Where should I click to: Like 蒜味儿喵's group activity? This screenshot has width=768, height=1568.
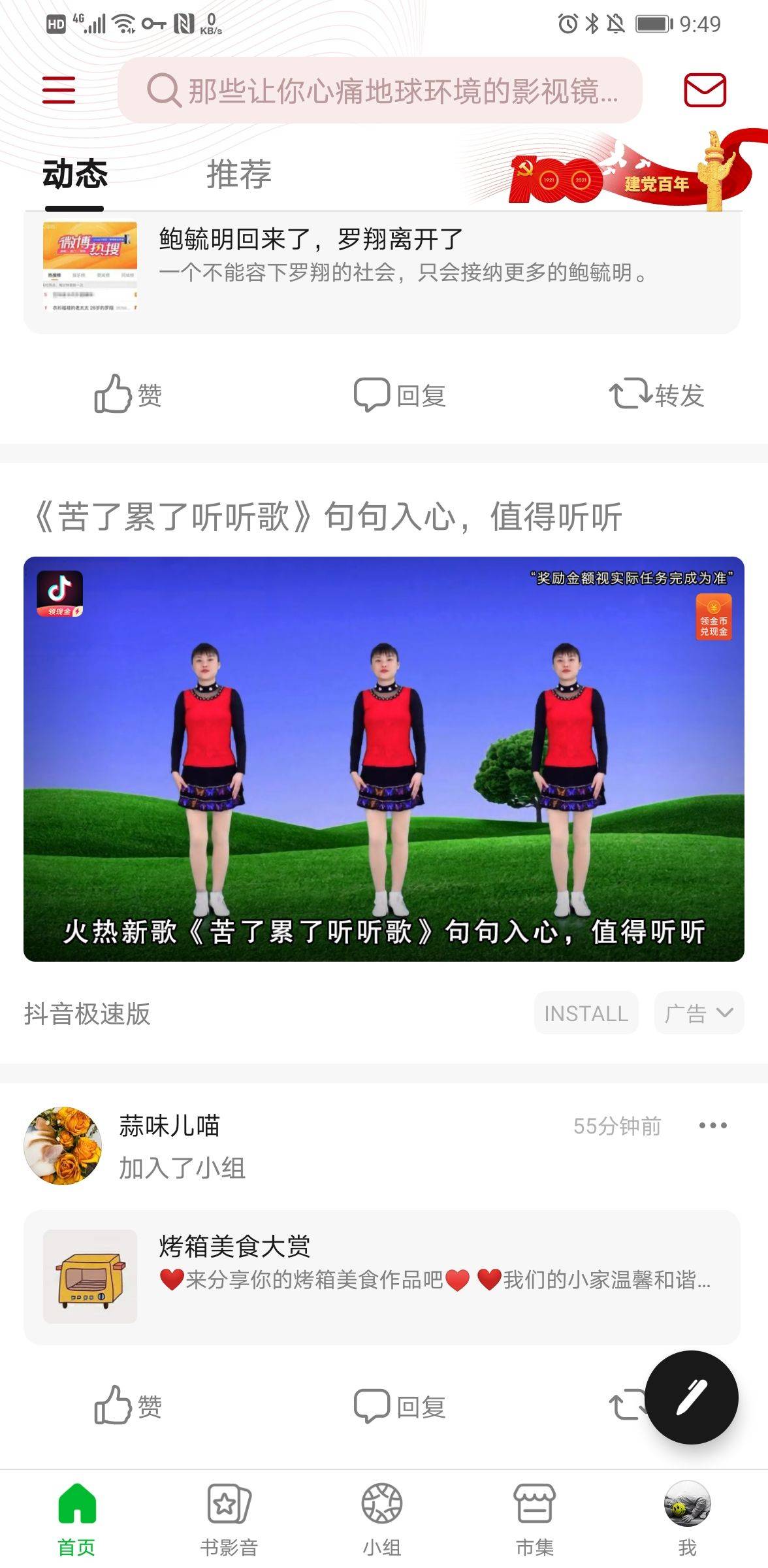[x=128, y=1406]
